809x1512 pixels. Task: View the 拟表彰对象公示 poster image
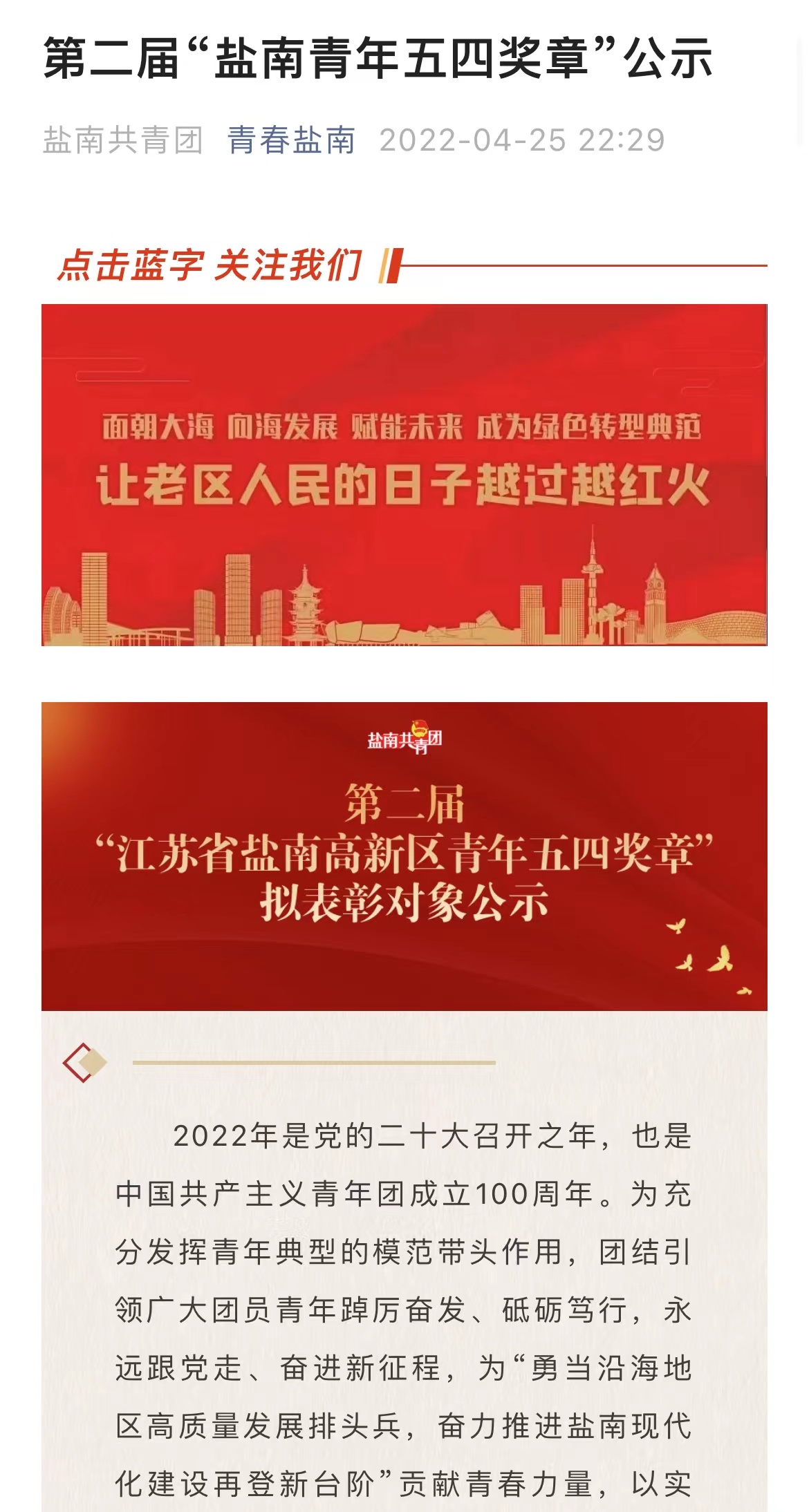coord(404,856)
